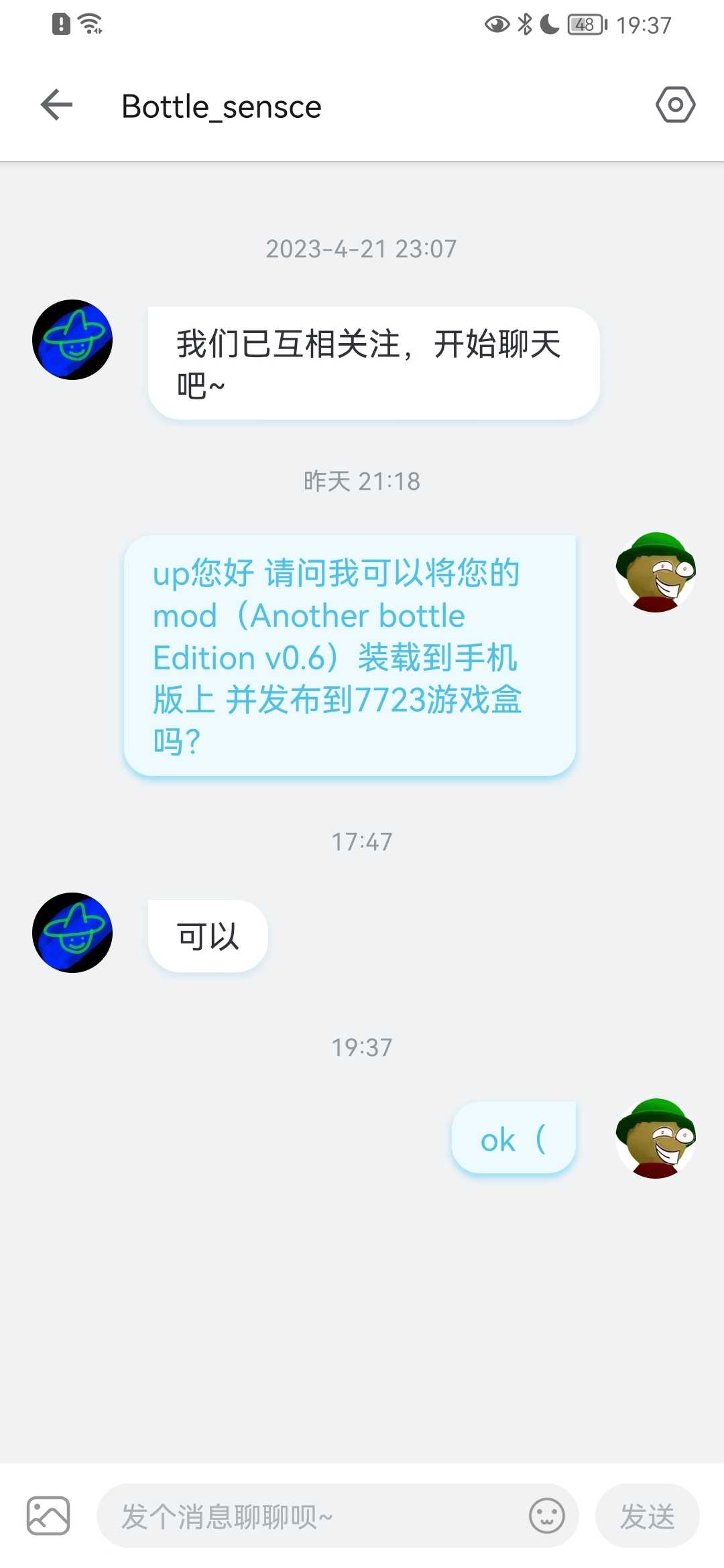Go back from the Bottle_sensce chat
724x1568 pixels.
coord(56,105)
